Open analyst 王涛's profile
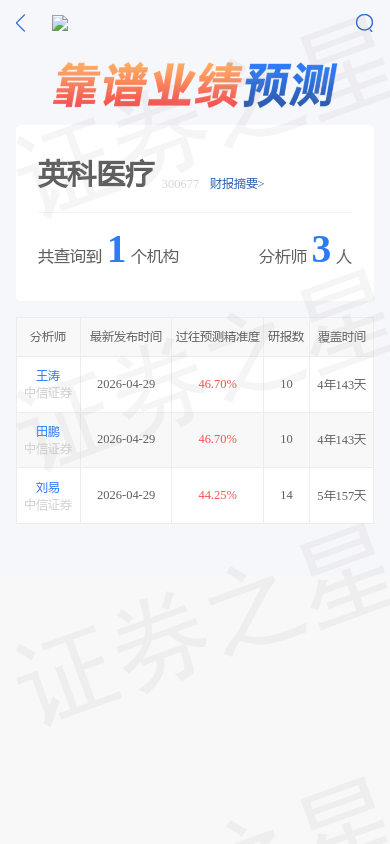Screen dimensions: 390x844 48,375
